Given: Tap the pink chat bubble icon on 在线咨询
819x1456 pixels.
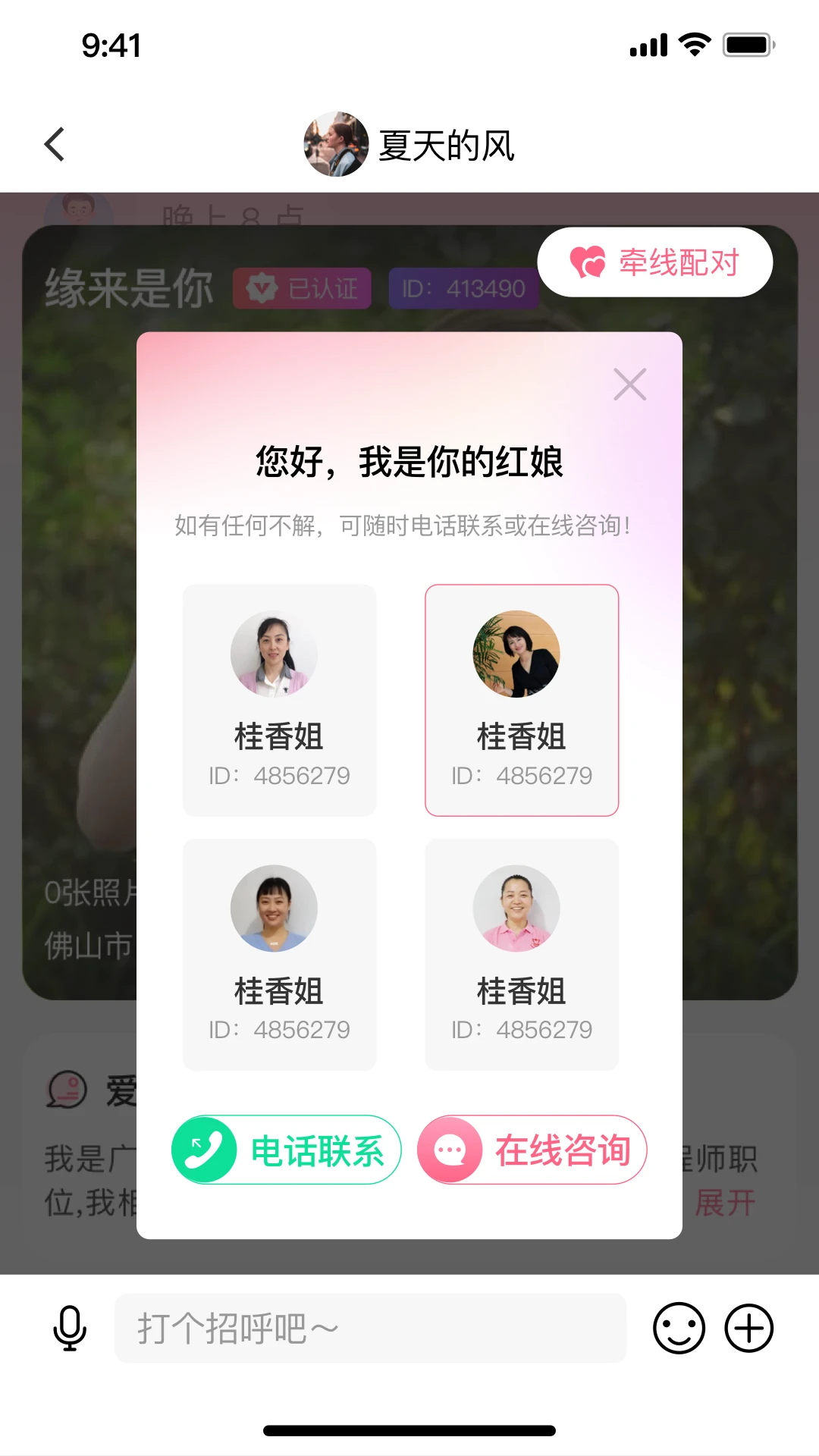Looking at the screenshot, I should pyautogui.click(x=449, y=1150).
